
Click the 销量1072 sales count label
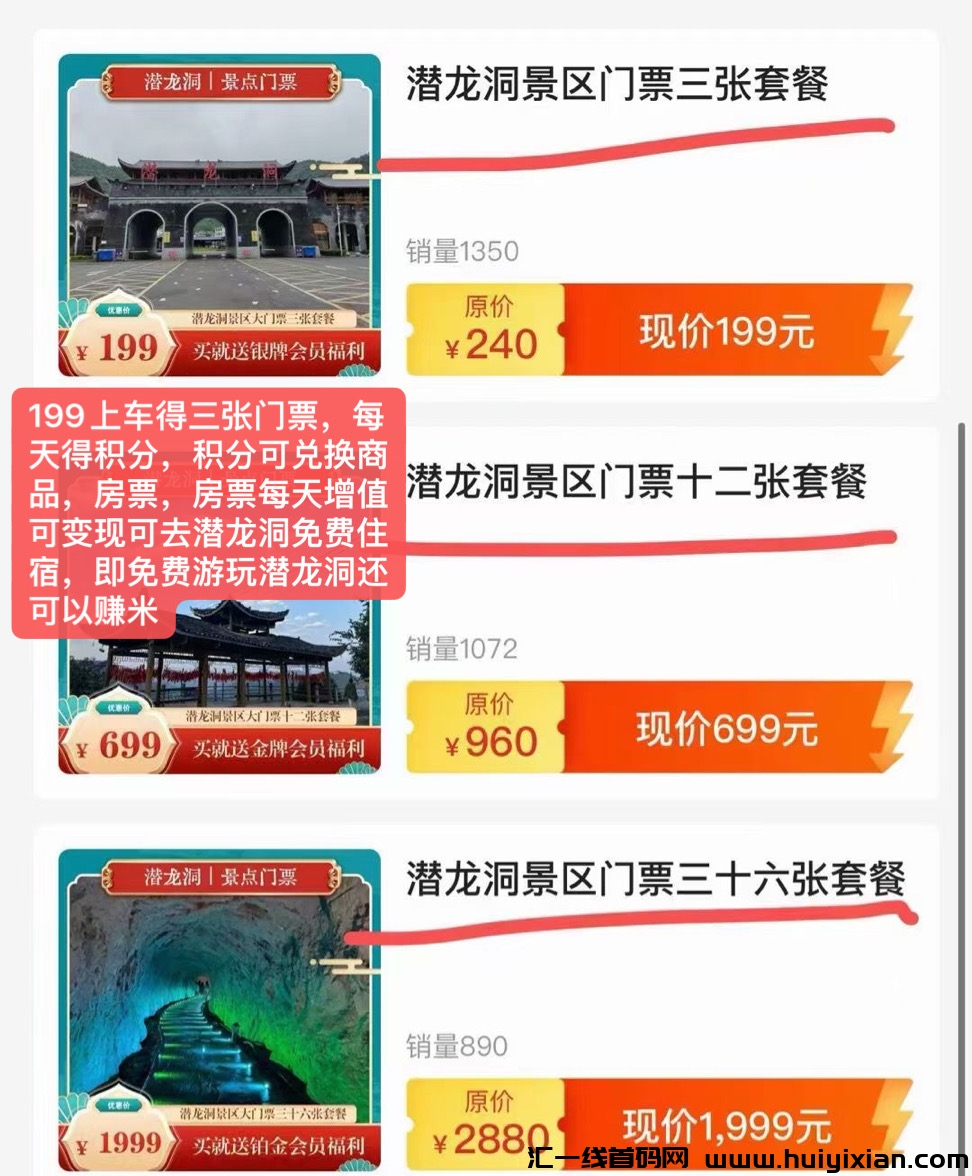point(460,650)
